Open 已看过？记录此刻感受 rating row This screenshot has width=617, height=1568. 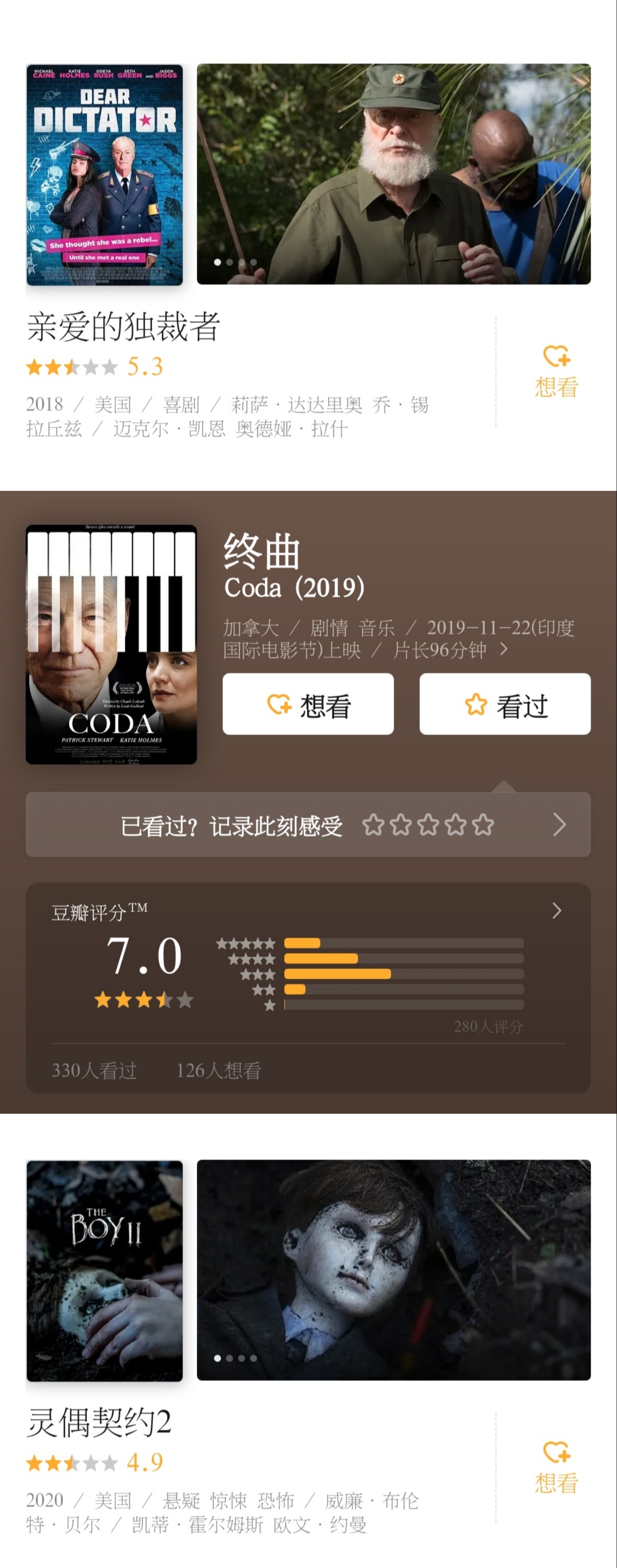tap(308, 825)
